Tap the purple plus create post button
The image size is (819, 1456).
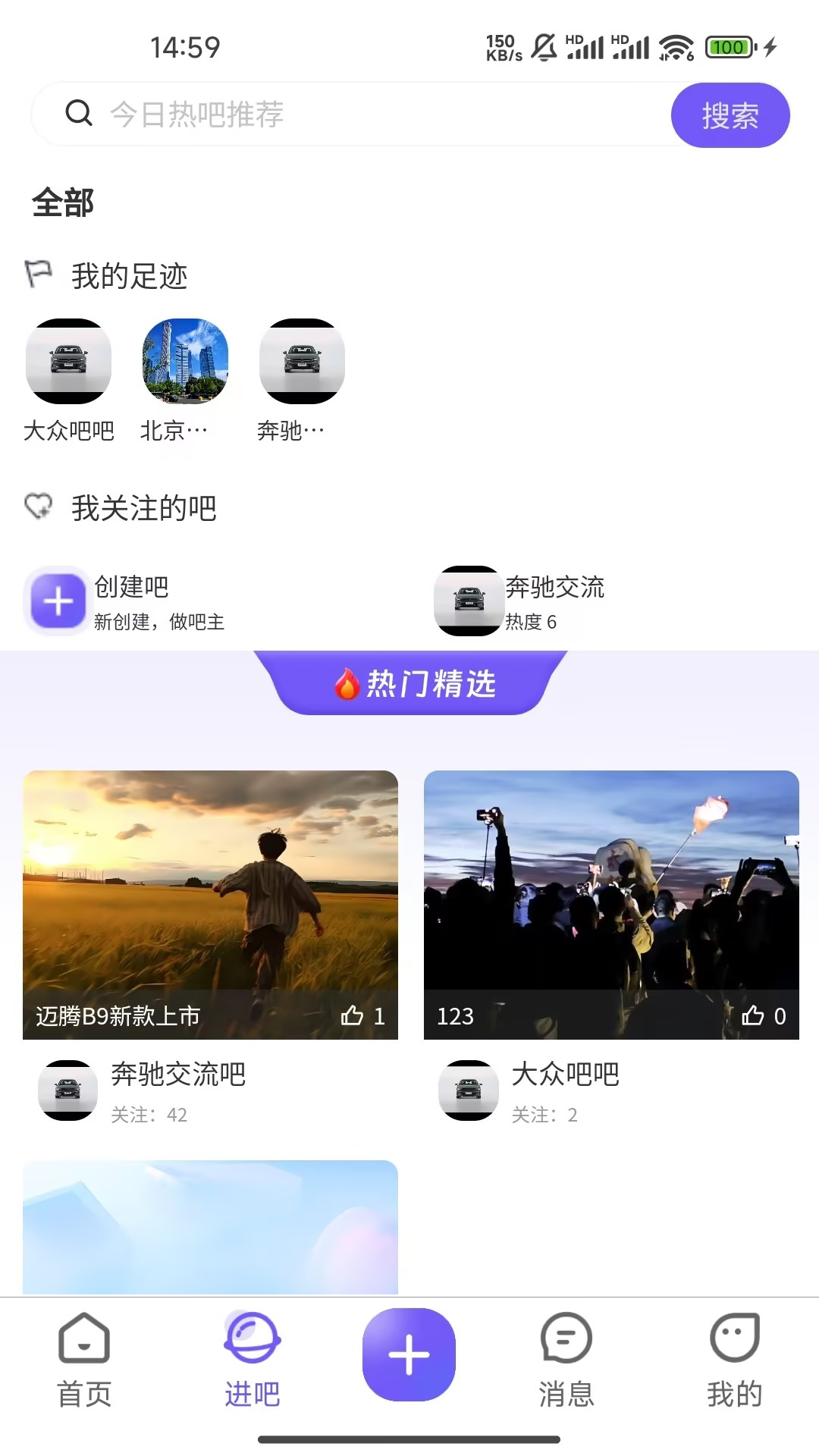click(409, 1354)
